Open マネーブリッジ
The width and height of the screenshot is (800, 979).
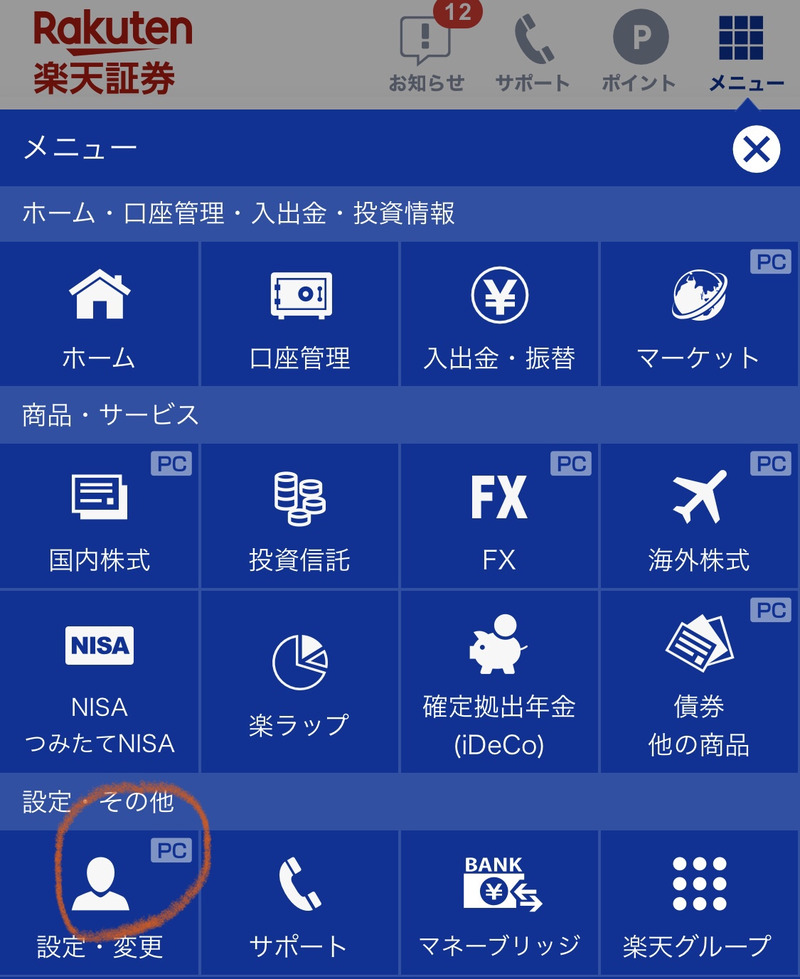(x=499, y=903)
